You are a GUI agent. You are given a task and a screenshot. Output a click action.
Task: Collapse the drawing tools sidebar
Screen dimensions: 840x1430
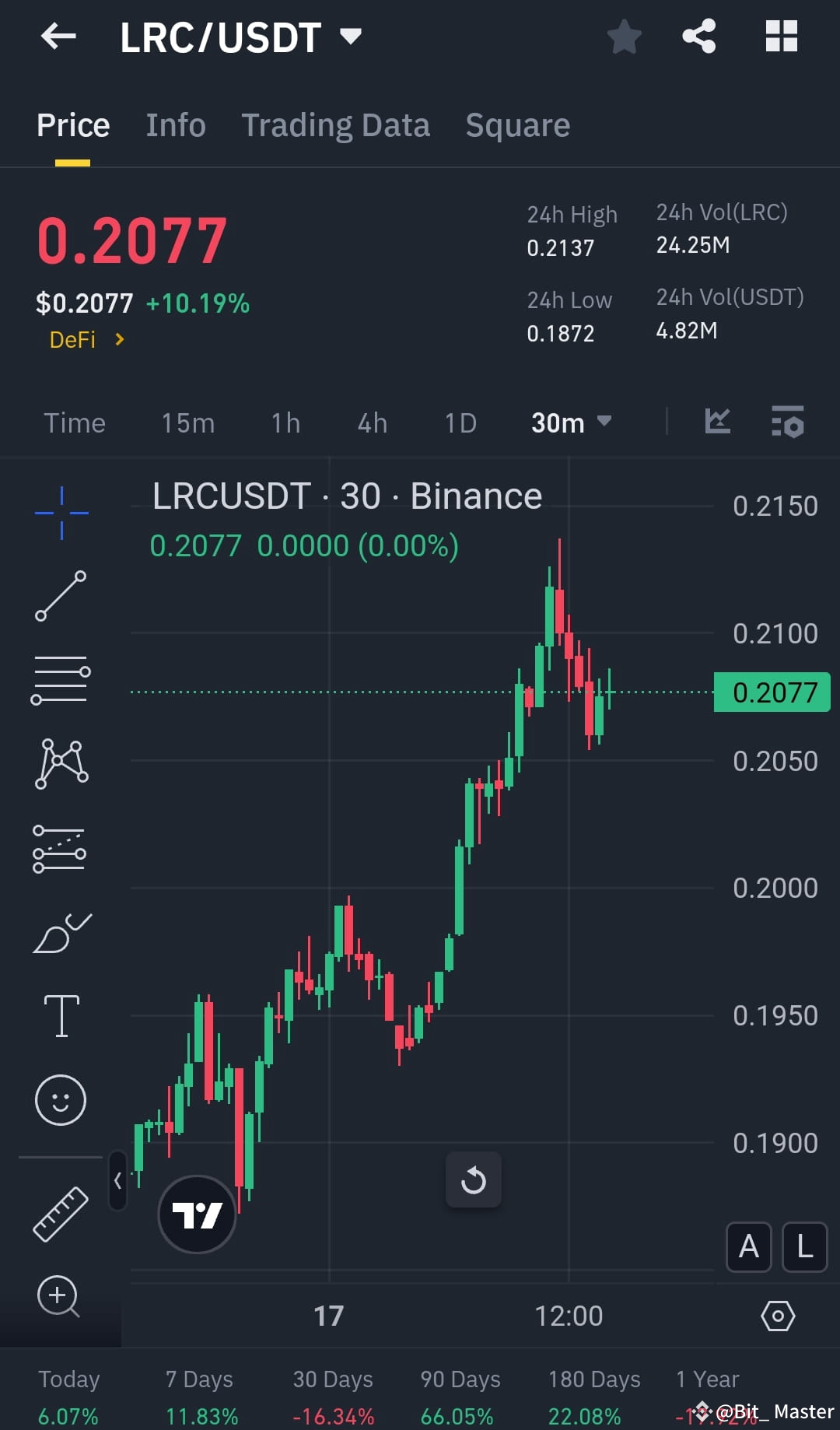click(x=118, y=1180)
